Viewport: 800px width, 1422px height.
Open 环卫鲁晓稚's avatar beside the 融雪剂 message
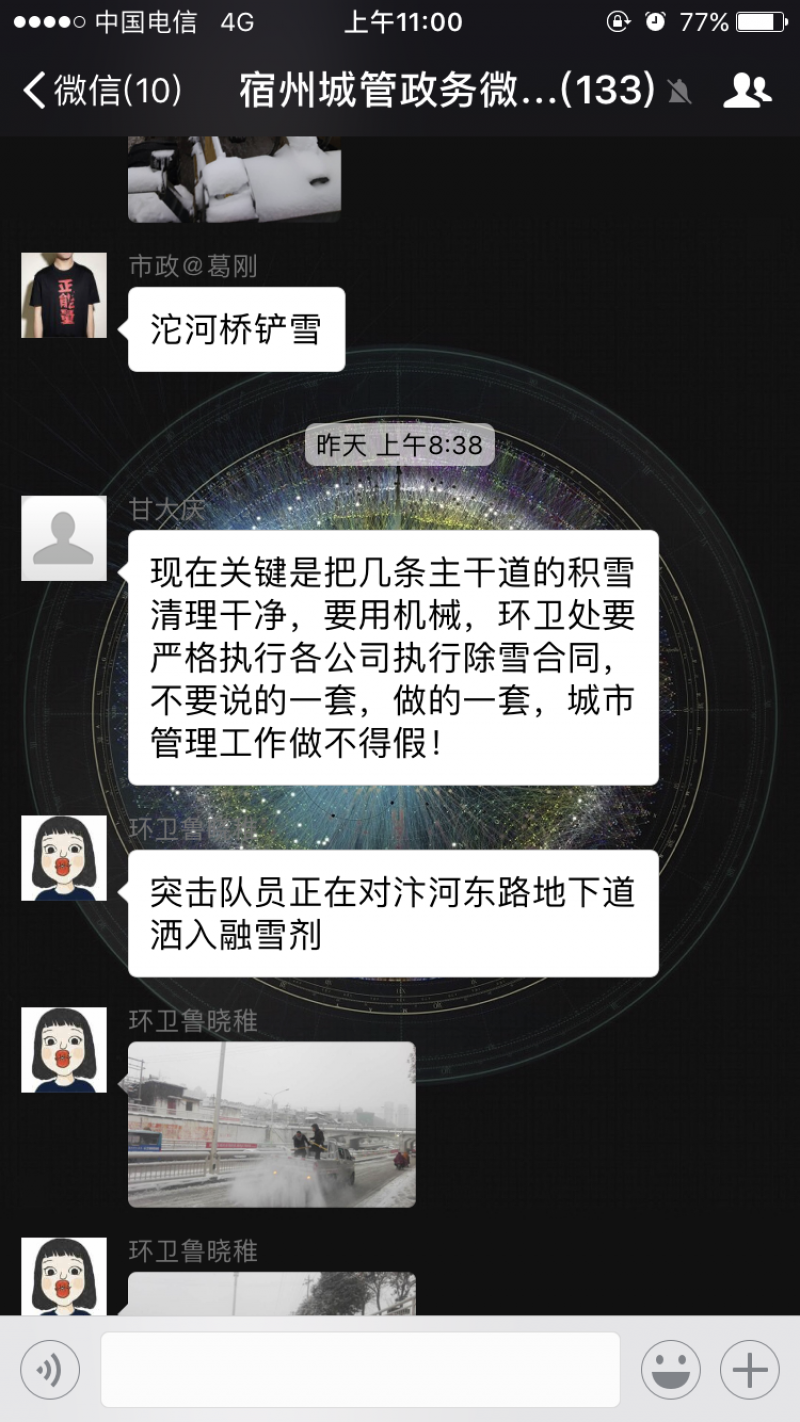(x=64, y=858)
